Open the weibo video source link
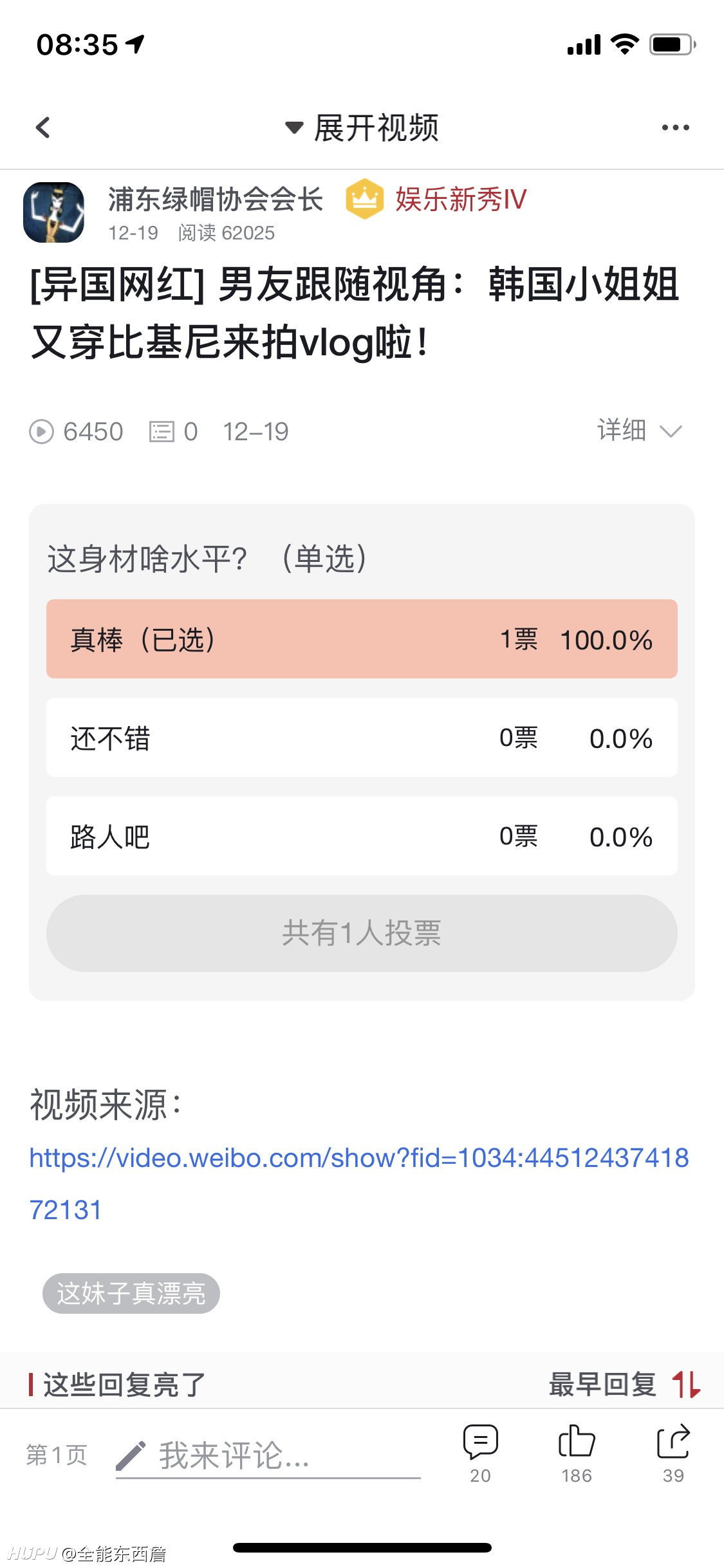Image resolution: width=724 pixels, height=1568 pixels. click(359, 1184)
